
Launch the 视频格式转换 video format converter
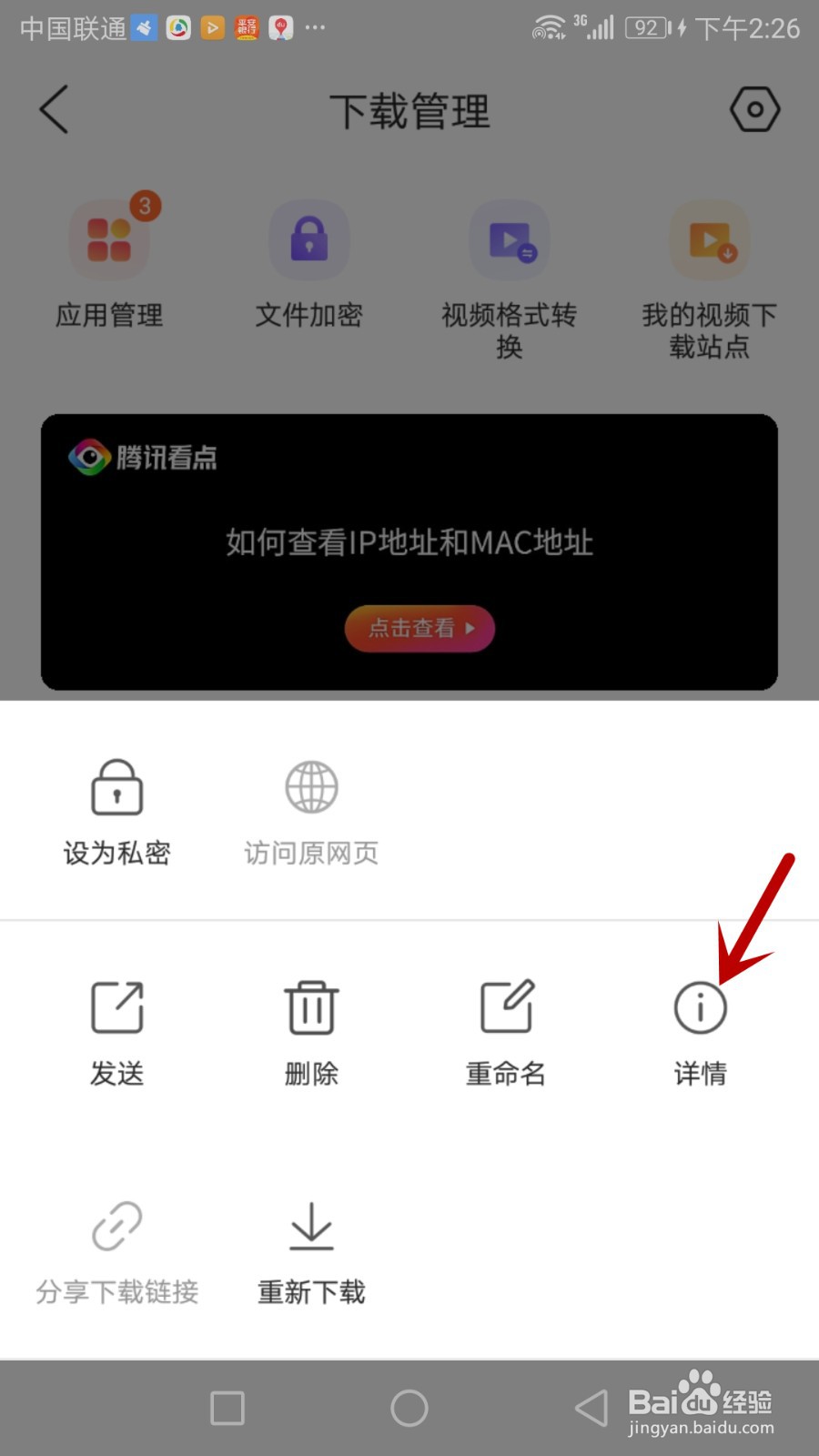[x=509, y=241]
